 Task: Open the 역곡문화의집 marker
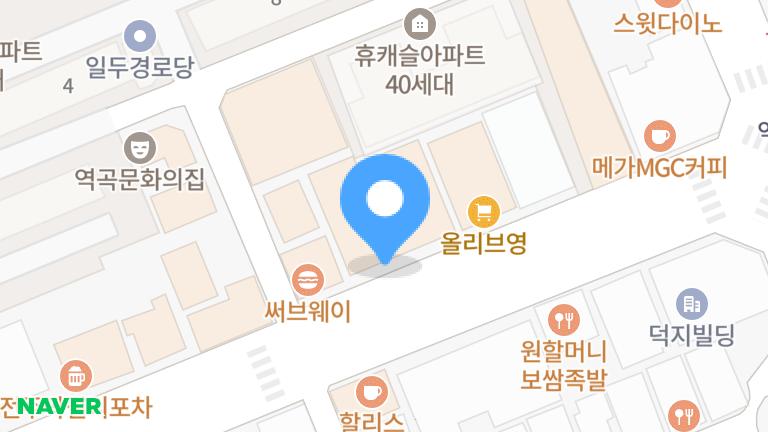click(139, 148)
